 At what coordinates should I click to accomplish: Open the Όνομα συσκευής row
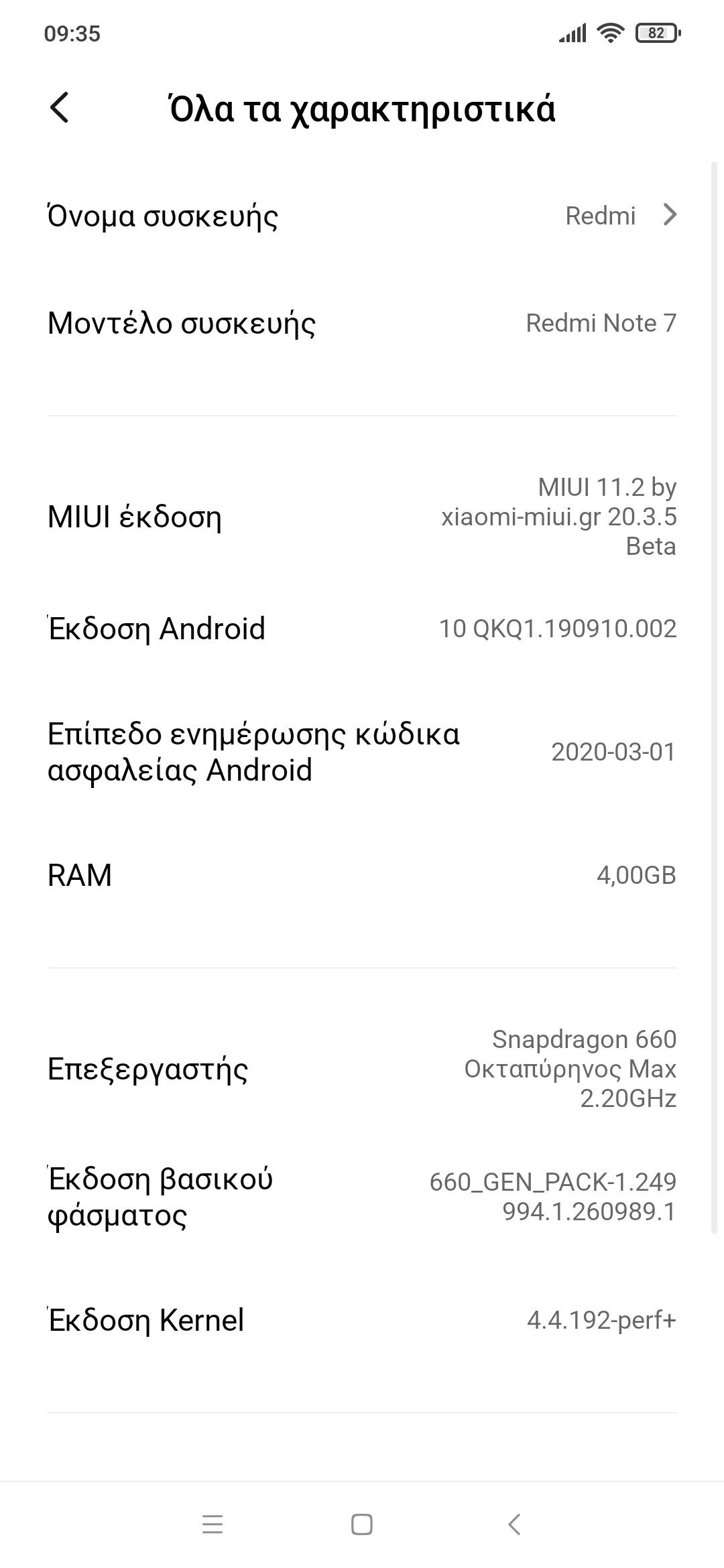point(362,216)
